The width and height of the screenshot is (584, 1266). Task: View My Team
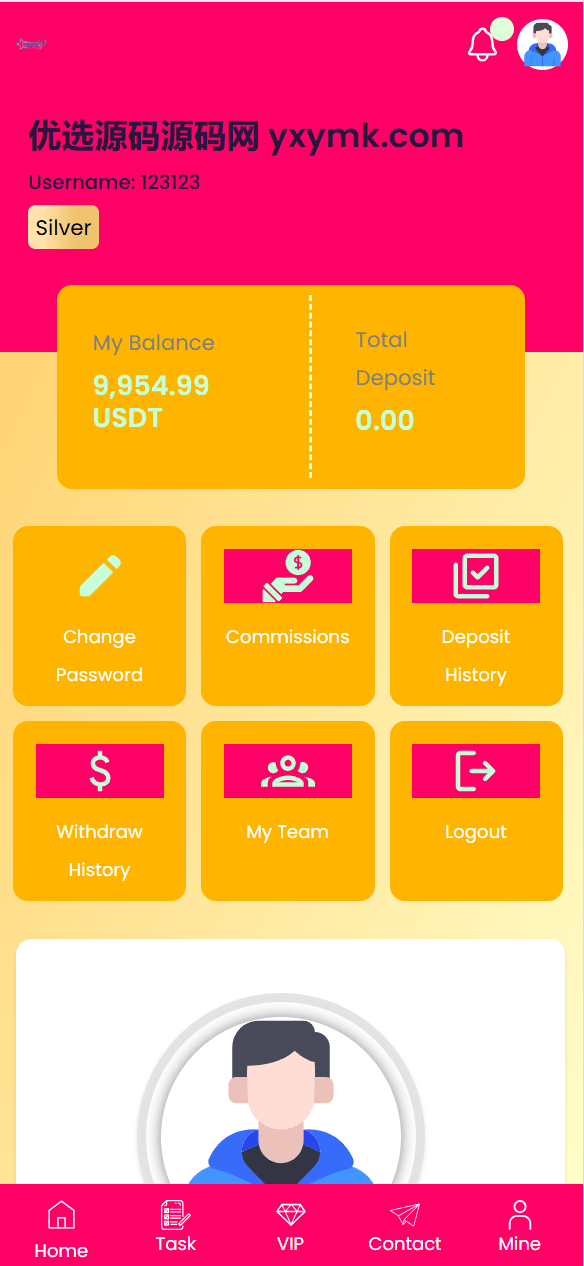point(288,811)
